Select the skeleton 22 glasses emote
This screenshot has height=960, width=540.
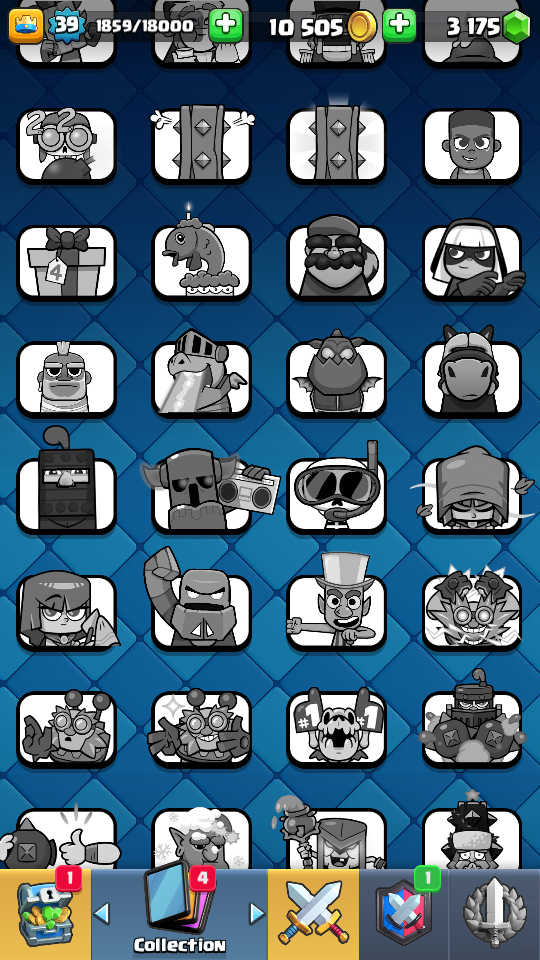tap(67, 146)
